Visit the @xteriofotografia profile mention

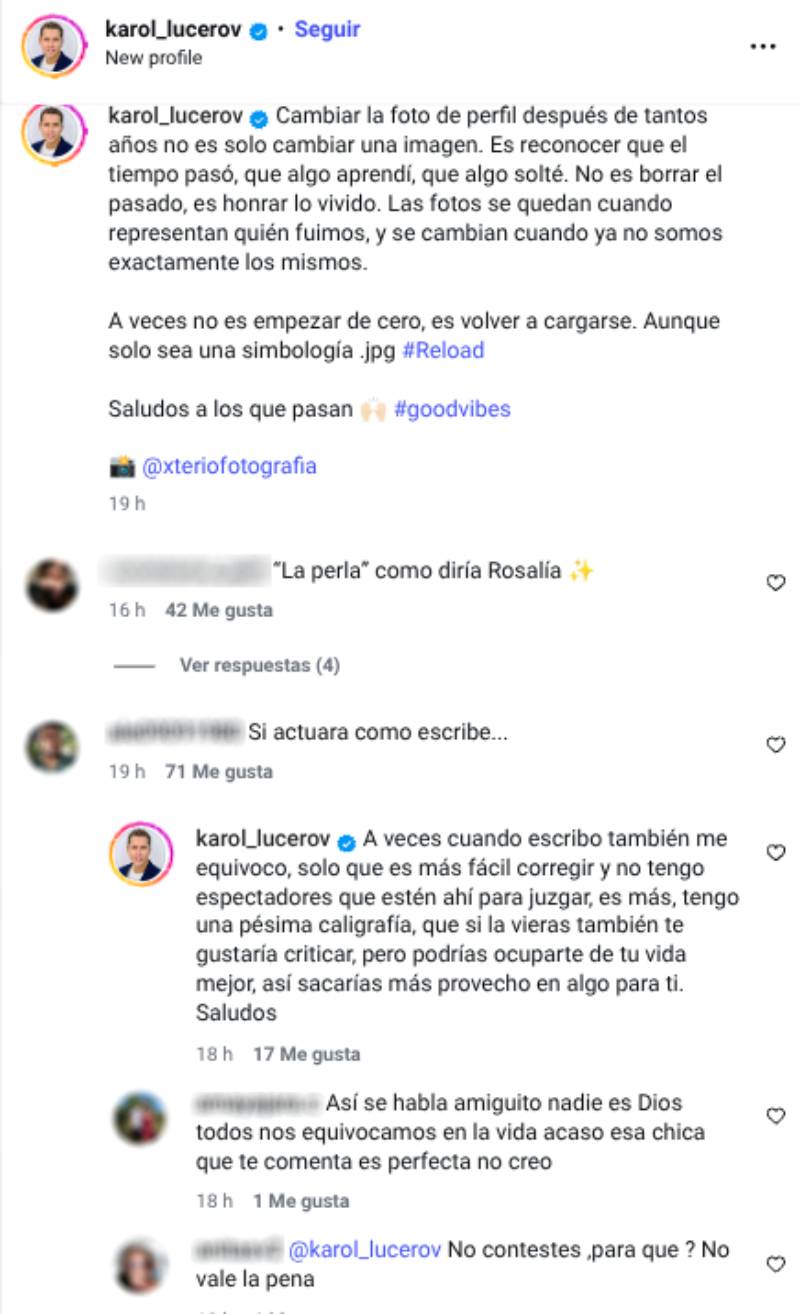tap(229, 466)
